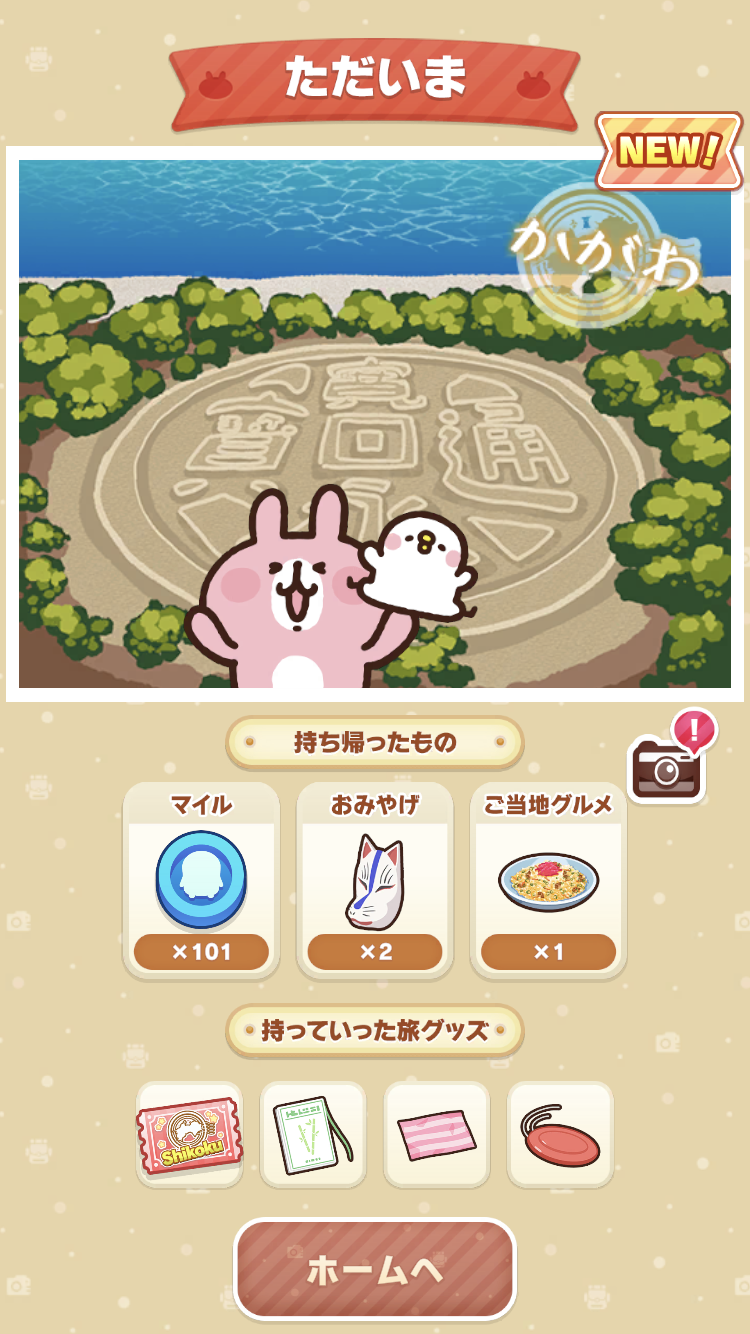Image resolution: width=750 pixels, height=1334 pixels.
Task: Select the green notebook travel item
Action: (313, 1135)
